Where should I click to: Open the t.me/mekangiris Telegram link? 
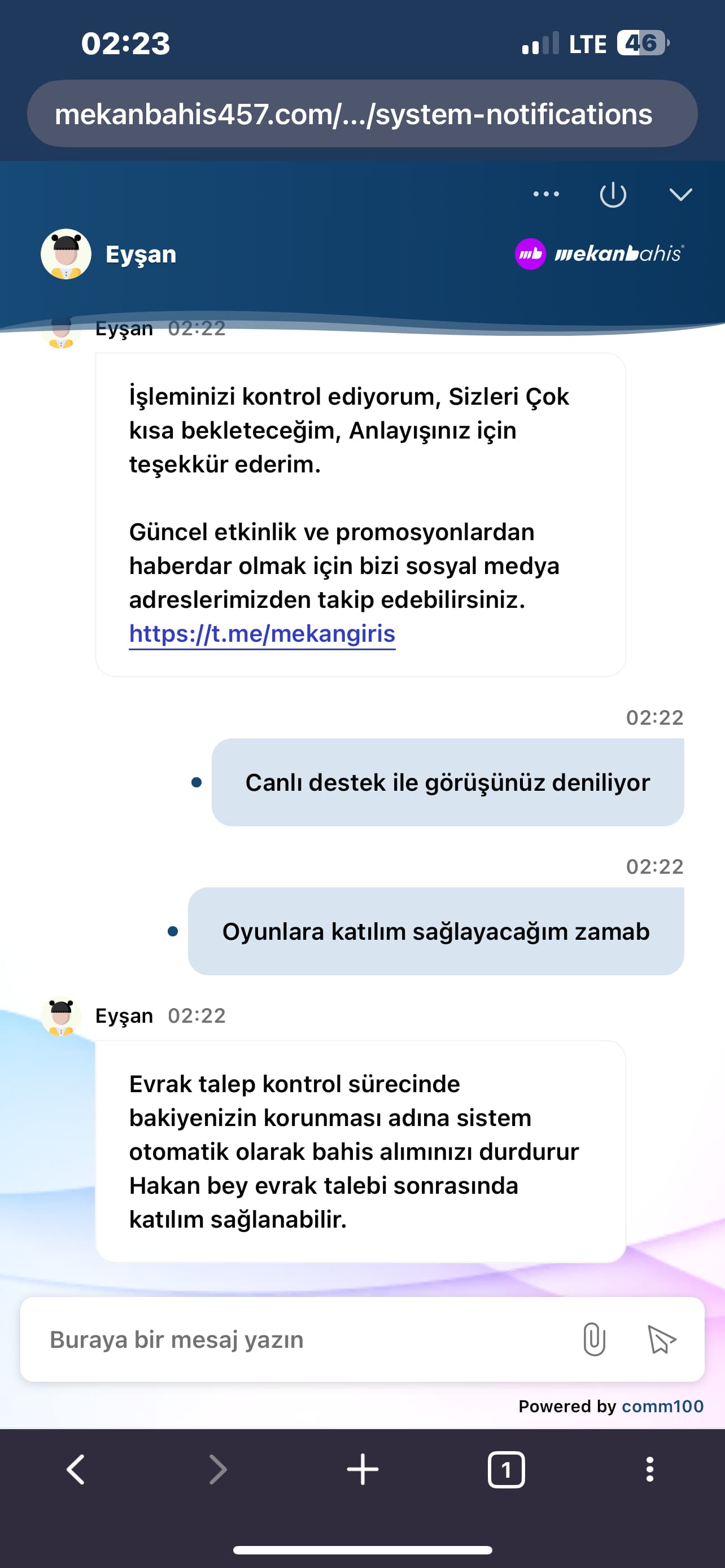(x=262, y=634)
